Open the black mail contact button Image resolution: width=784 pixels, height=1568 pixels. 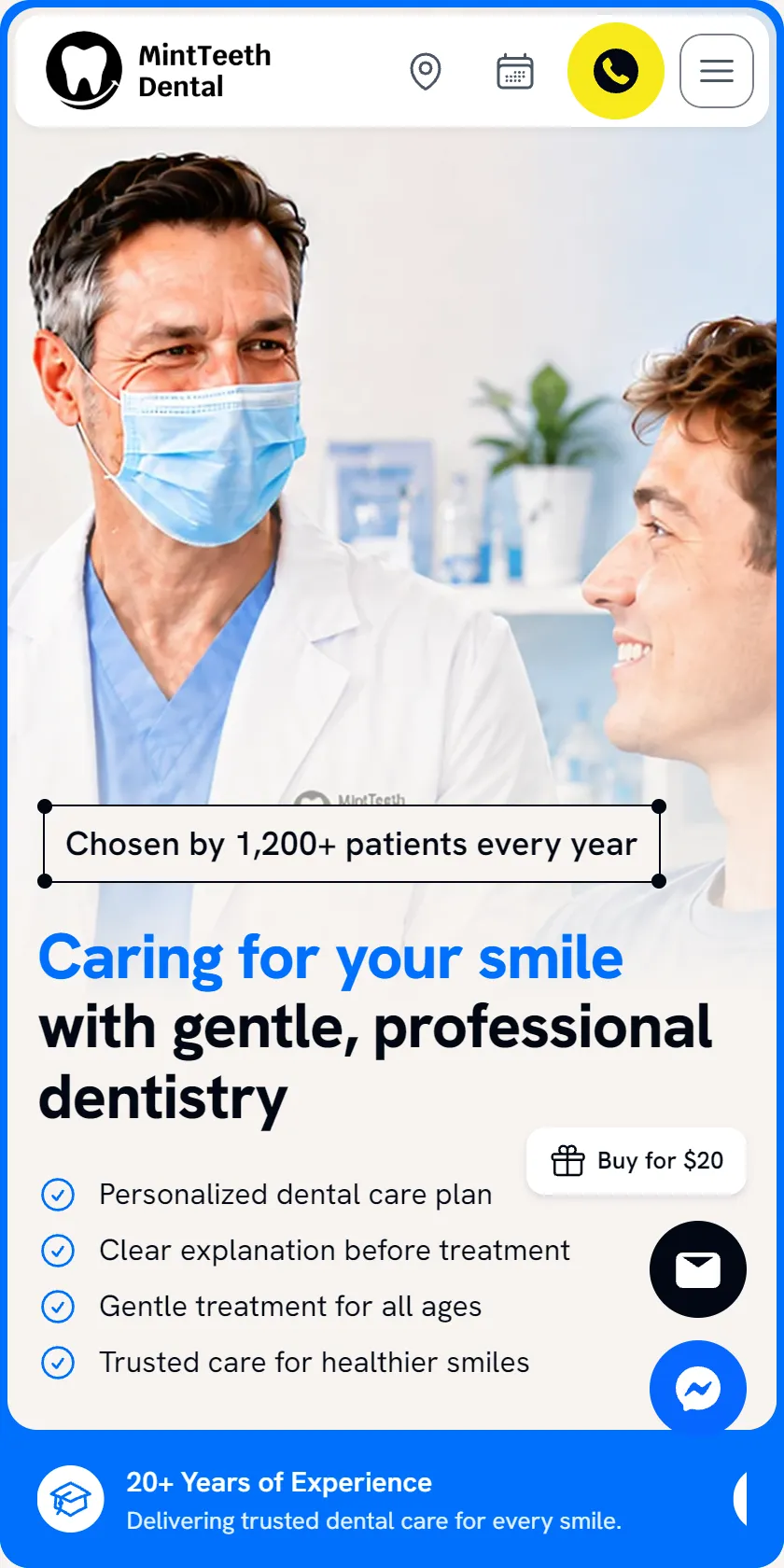point(698,1269)
